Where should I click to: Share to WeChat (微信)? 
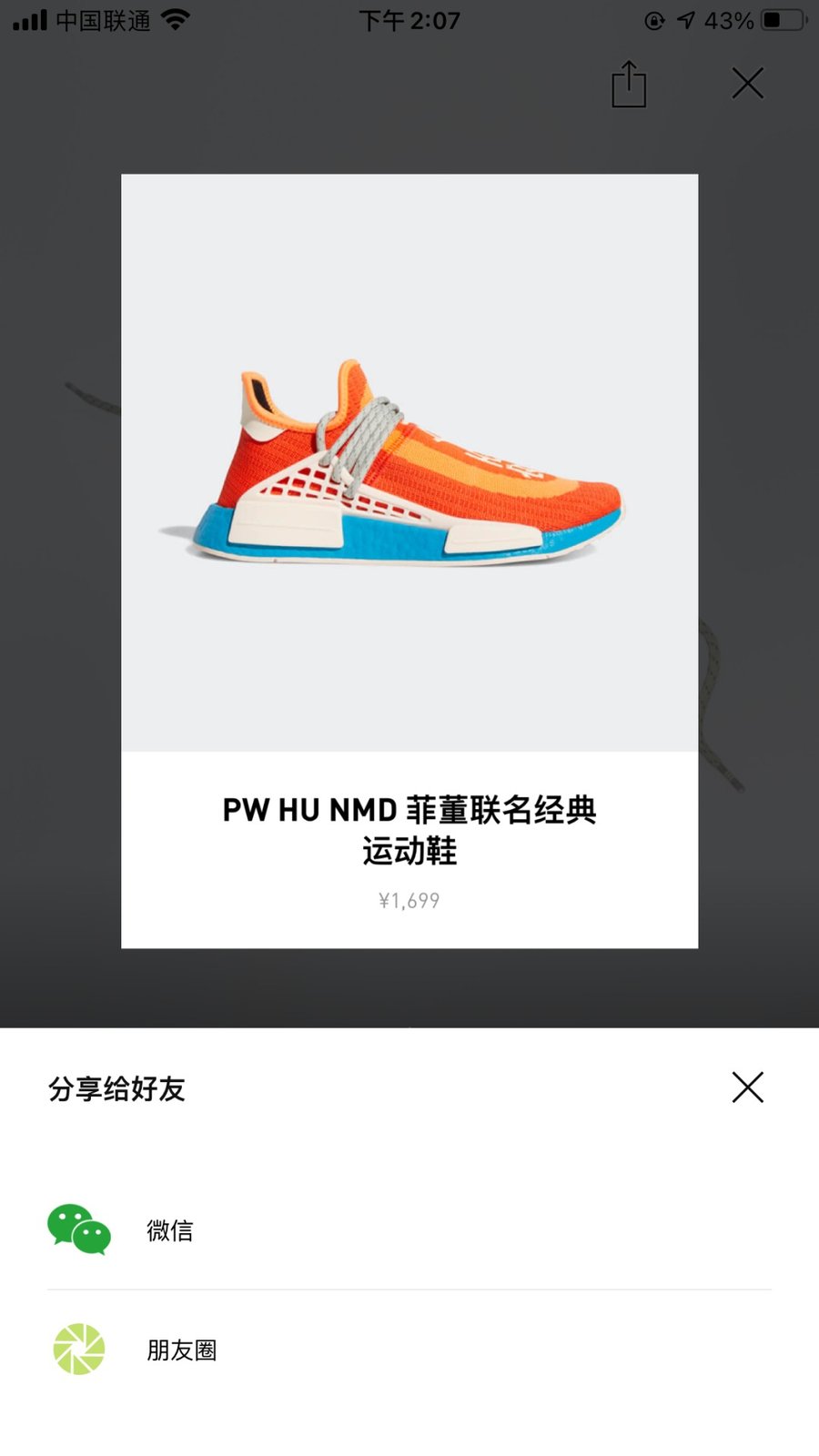(169, 1230)
